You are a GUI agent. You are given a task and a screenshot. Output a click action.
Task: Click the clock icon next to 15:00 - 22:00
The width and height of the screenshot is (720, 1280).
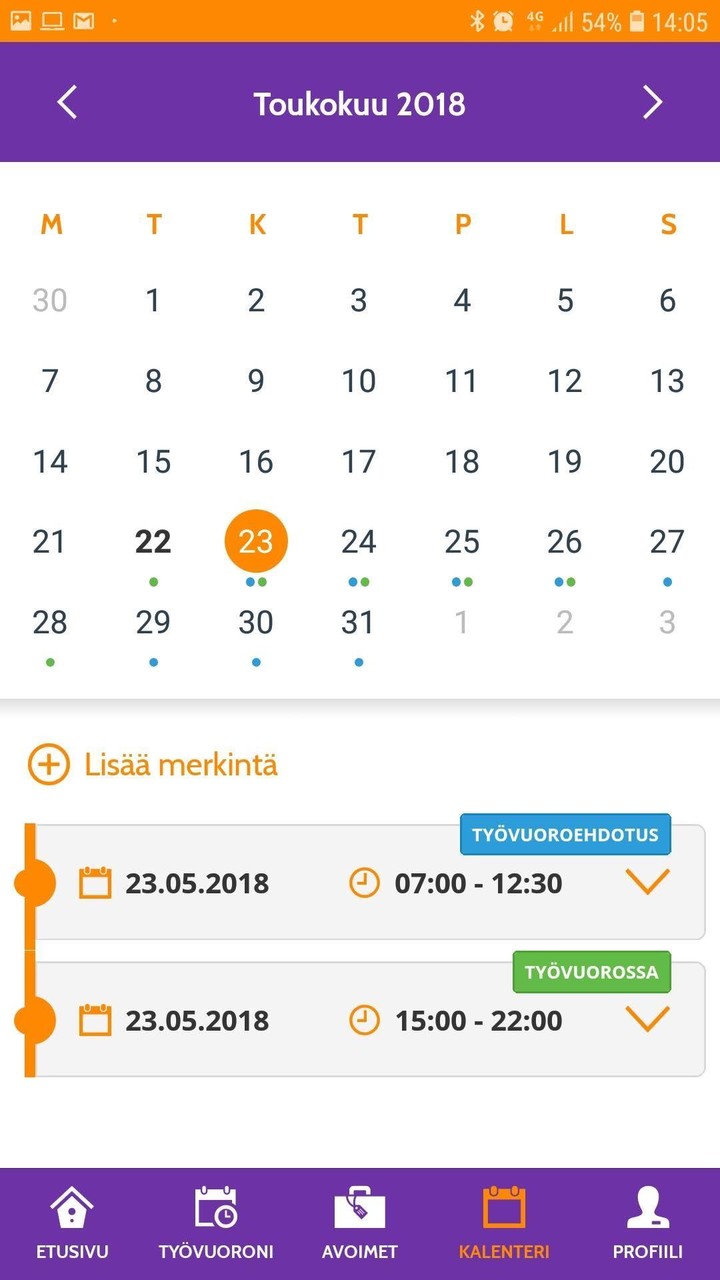(x=364, y=1020)
